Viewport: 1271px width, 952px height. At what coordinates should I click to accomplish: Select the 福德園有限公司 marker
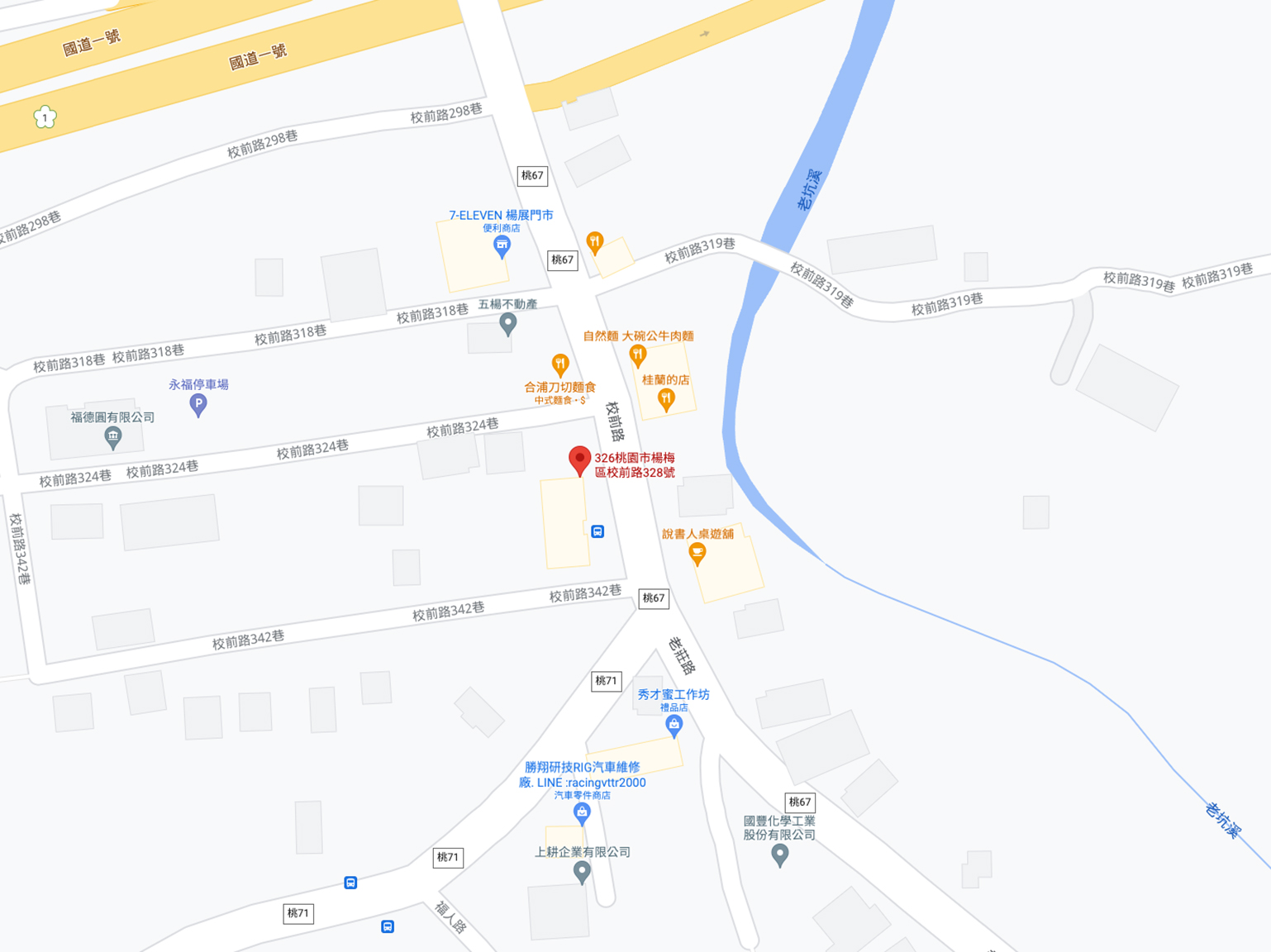113,437
